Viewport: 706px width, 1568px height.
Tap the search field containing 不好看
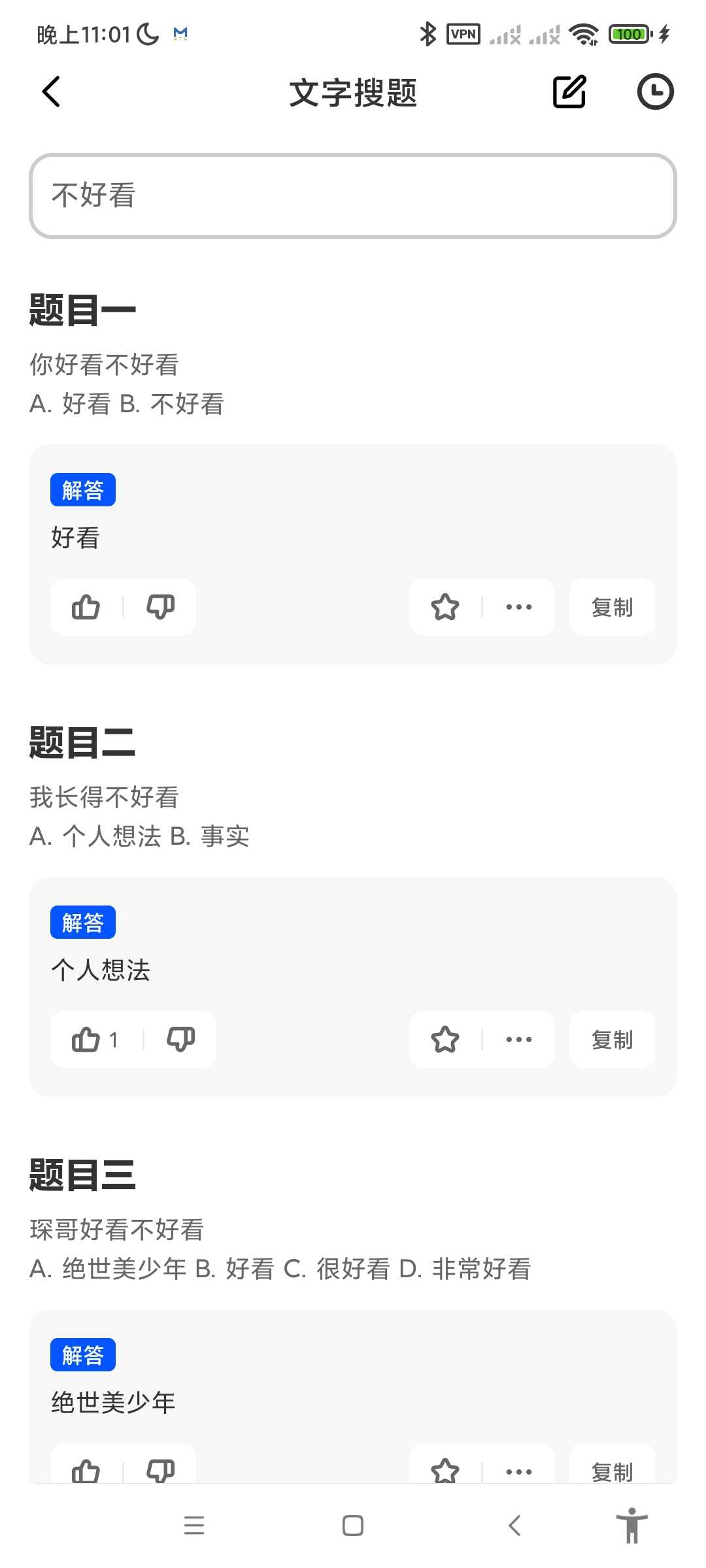tap(353, 196)
